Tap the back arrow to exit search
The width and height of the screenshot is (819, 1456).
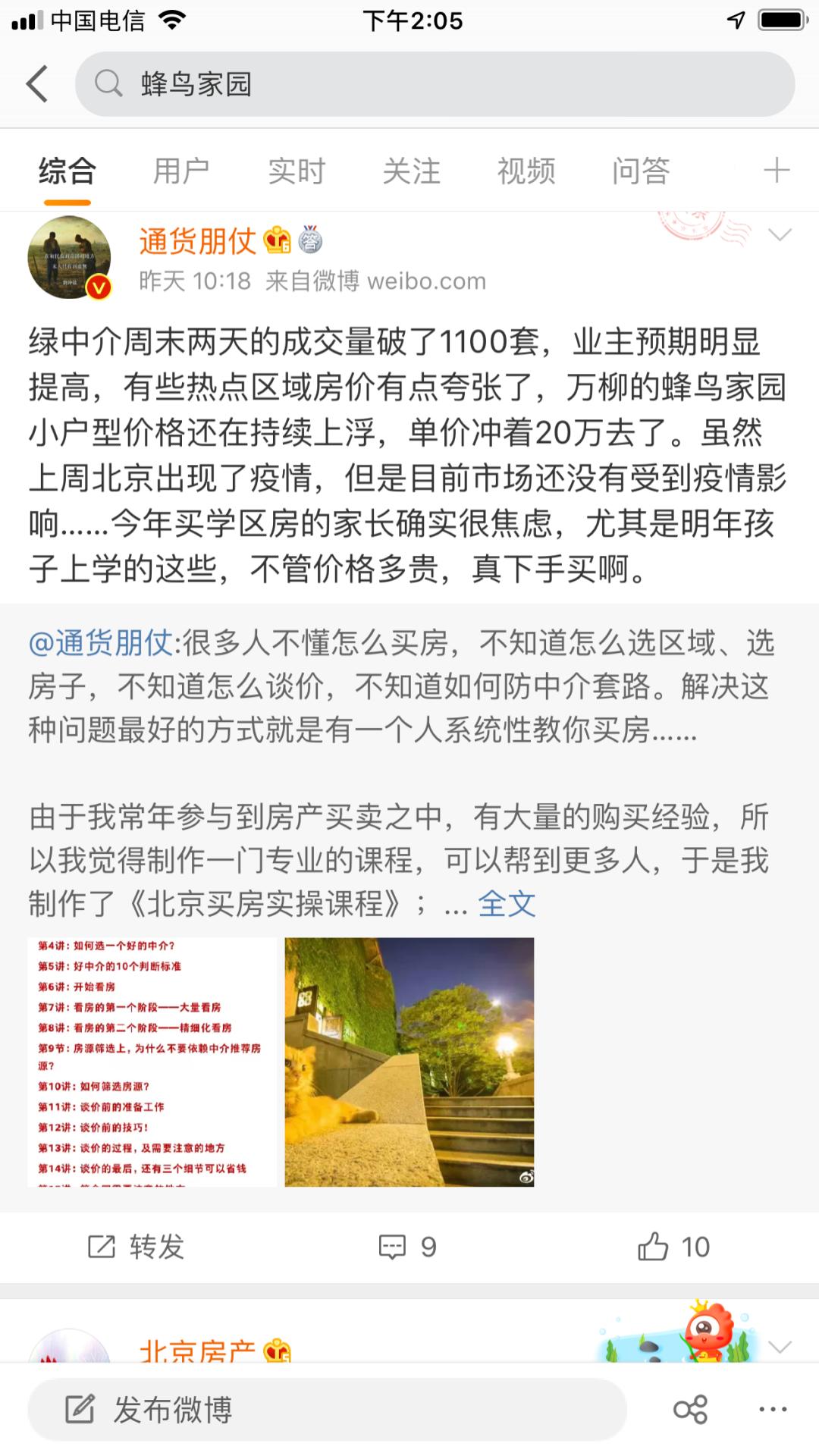pos(36,83)
